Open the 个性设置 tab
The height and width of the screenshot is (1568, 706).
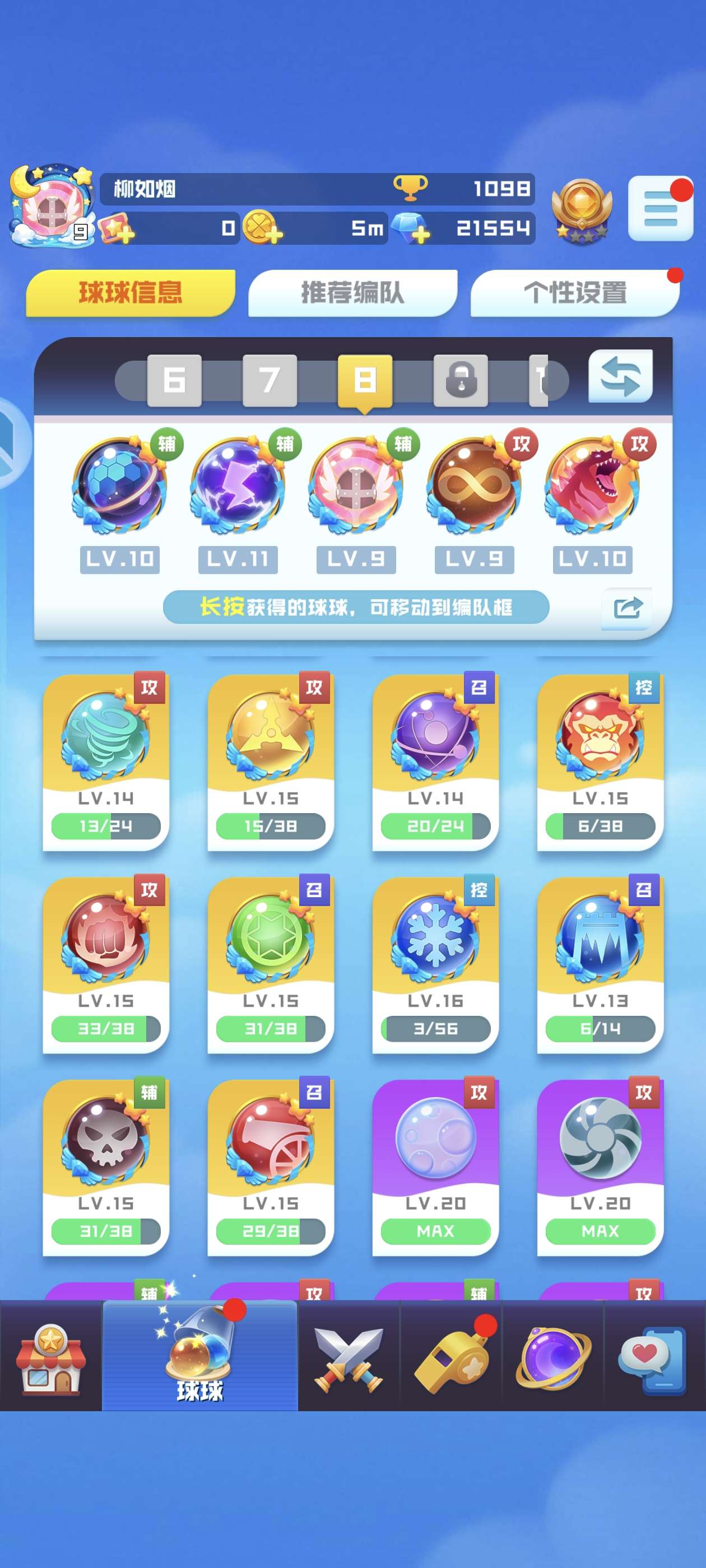point(575,293)
